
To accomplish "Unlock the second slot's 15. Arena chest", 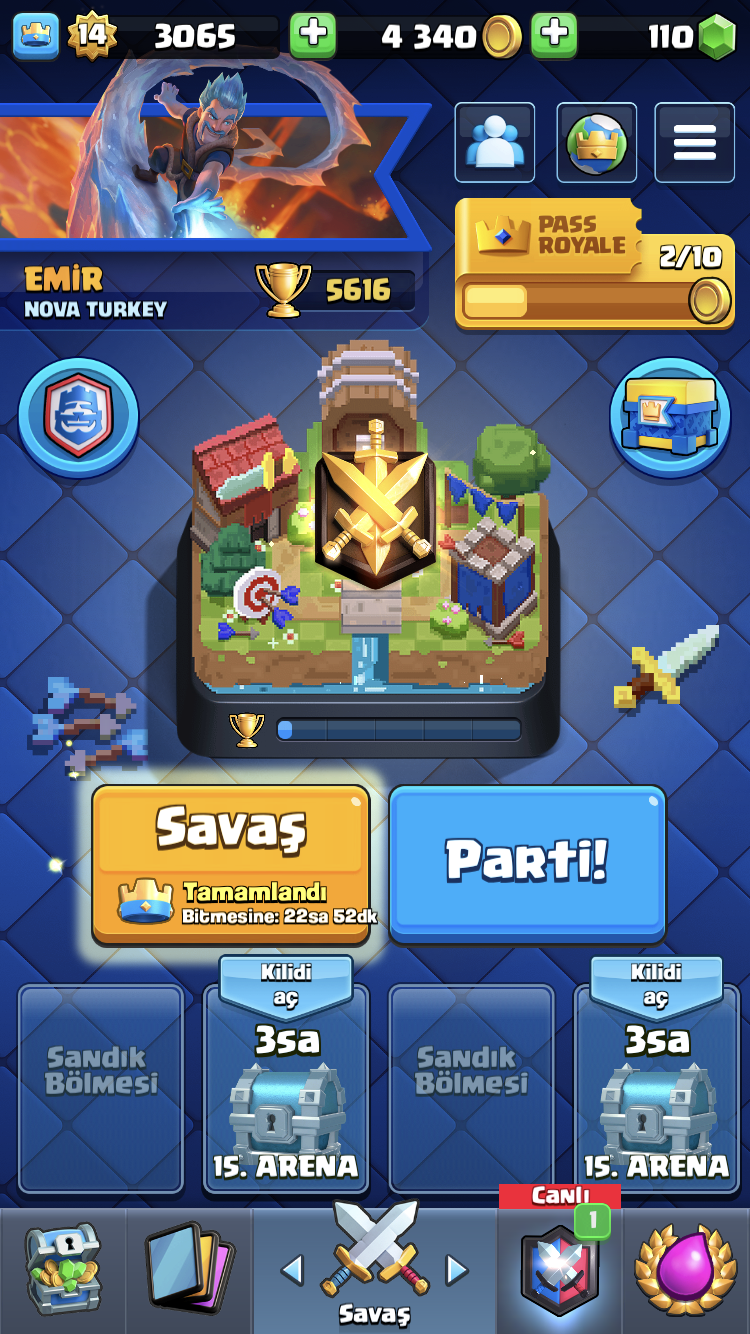I will tap(286, 1075).
